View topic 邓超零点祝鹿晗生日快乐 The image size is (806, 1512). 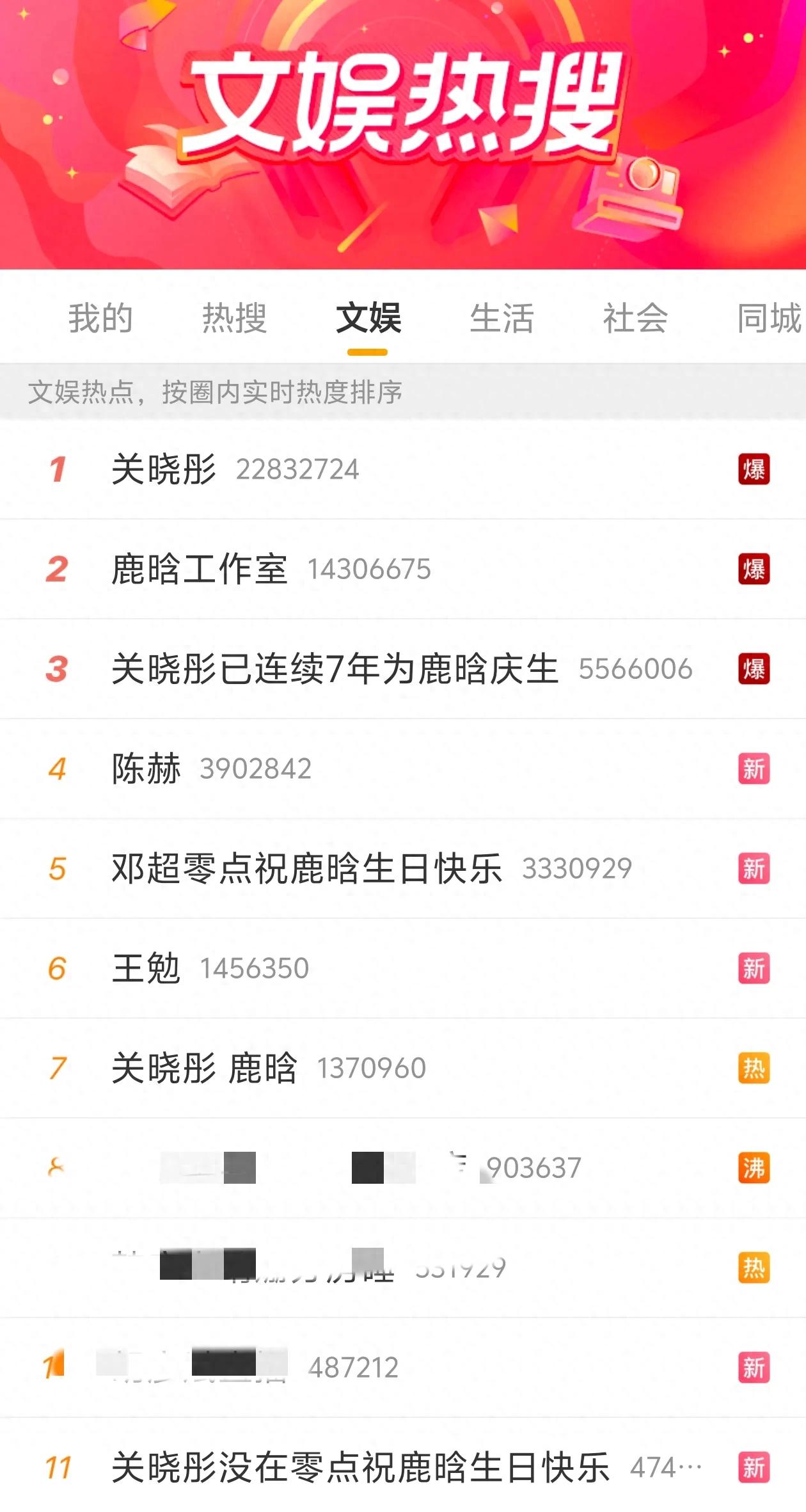[x=306, y=868]
